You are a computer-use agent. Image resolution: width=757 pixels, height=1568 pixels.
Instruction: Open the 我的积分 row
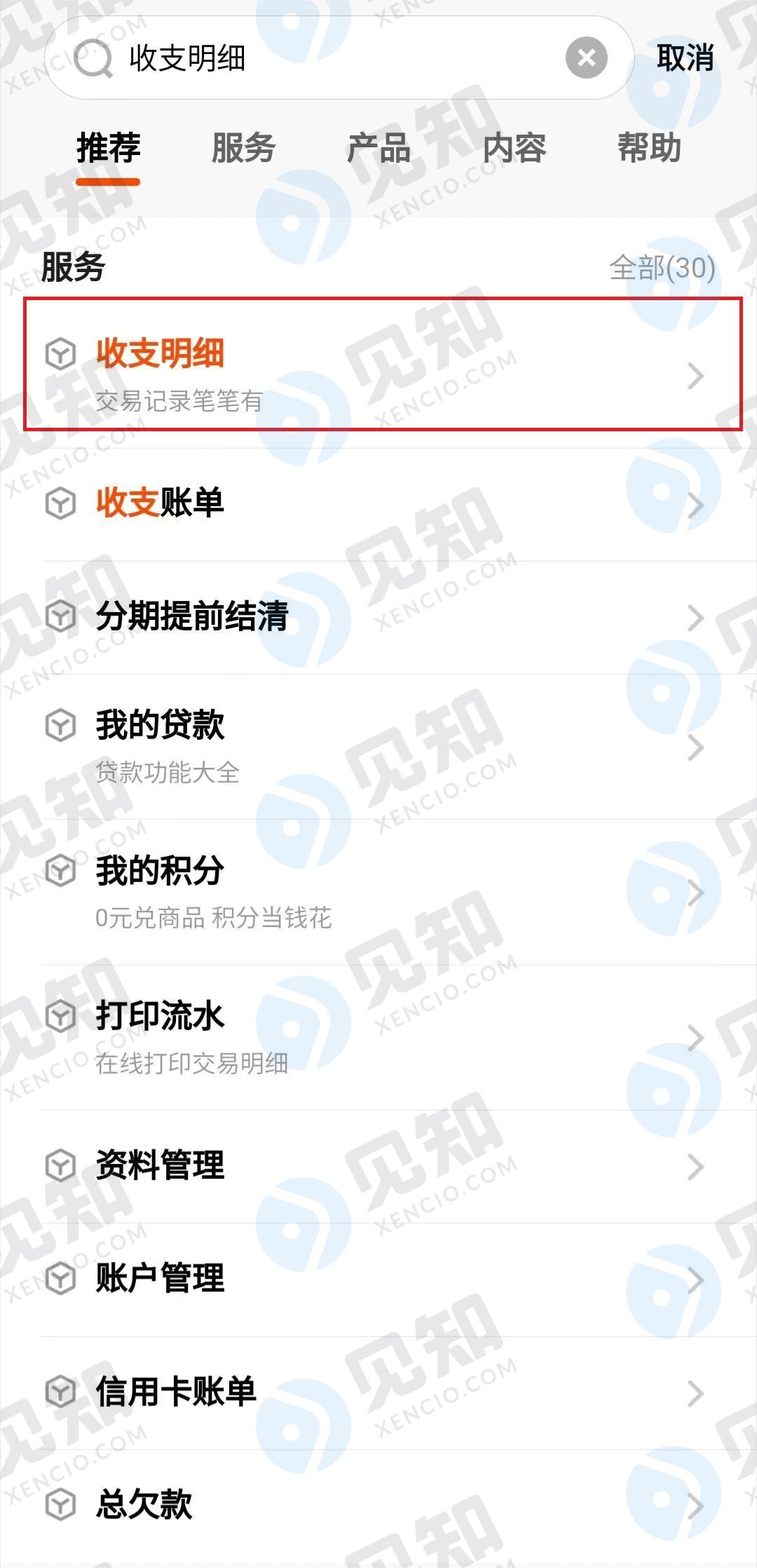(378, 892)
